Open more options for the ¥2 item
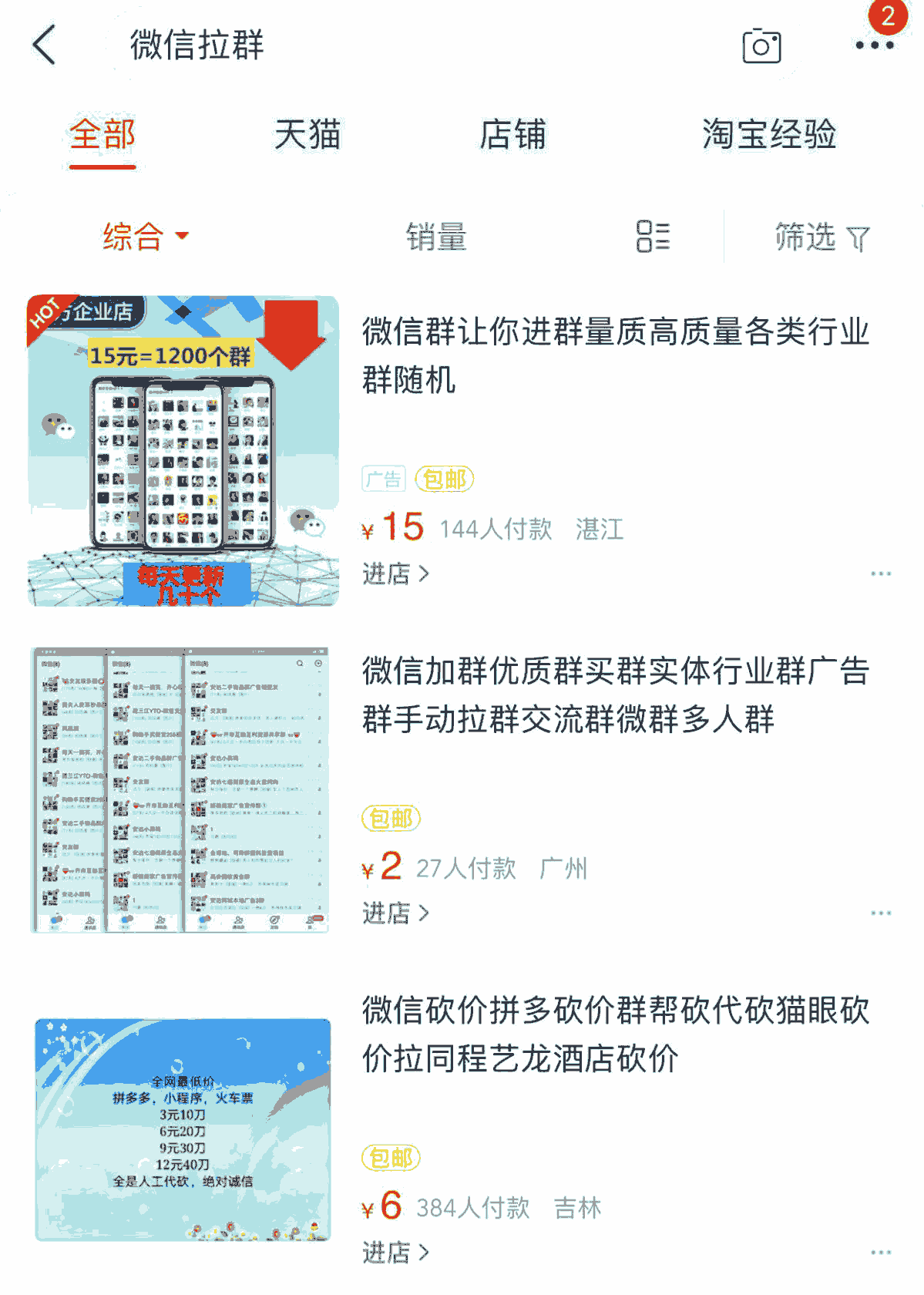The height and width of the screenshot is (1295, 924). click(x=880, y=913)
